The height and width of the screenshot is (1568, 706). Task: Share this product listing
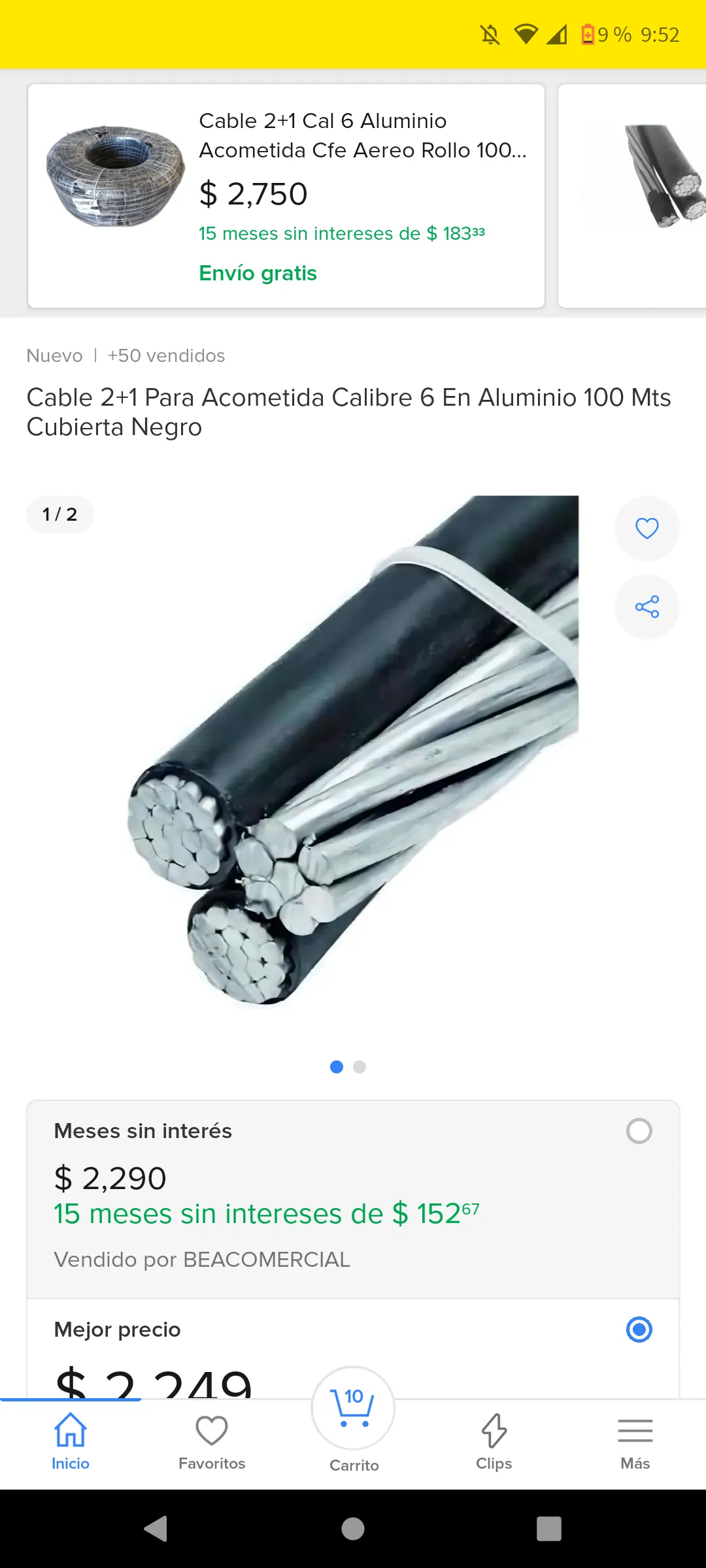[x=647, y=607]
